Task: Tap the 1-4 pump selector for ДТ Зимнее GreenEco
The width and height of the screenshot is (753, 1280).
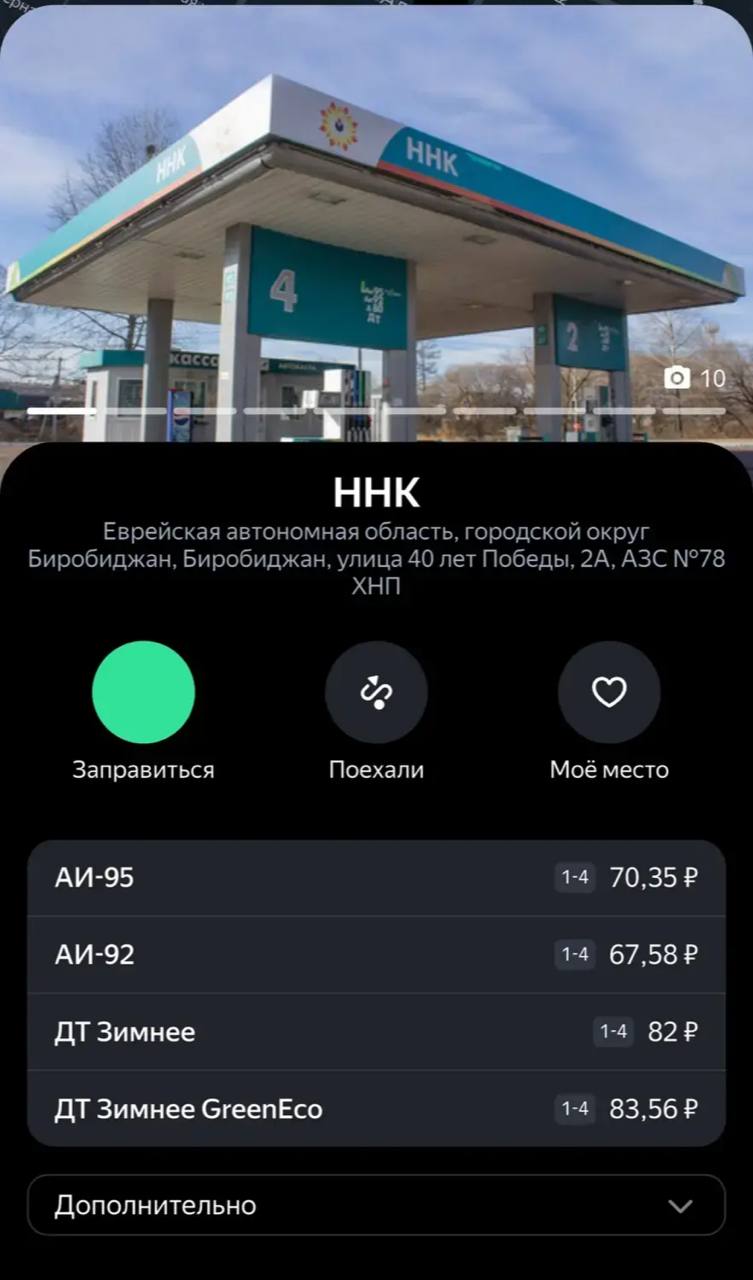Action: [x=573, y=1108]
